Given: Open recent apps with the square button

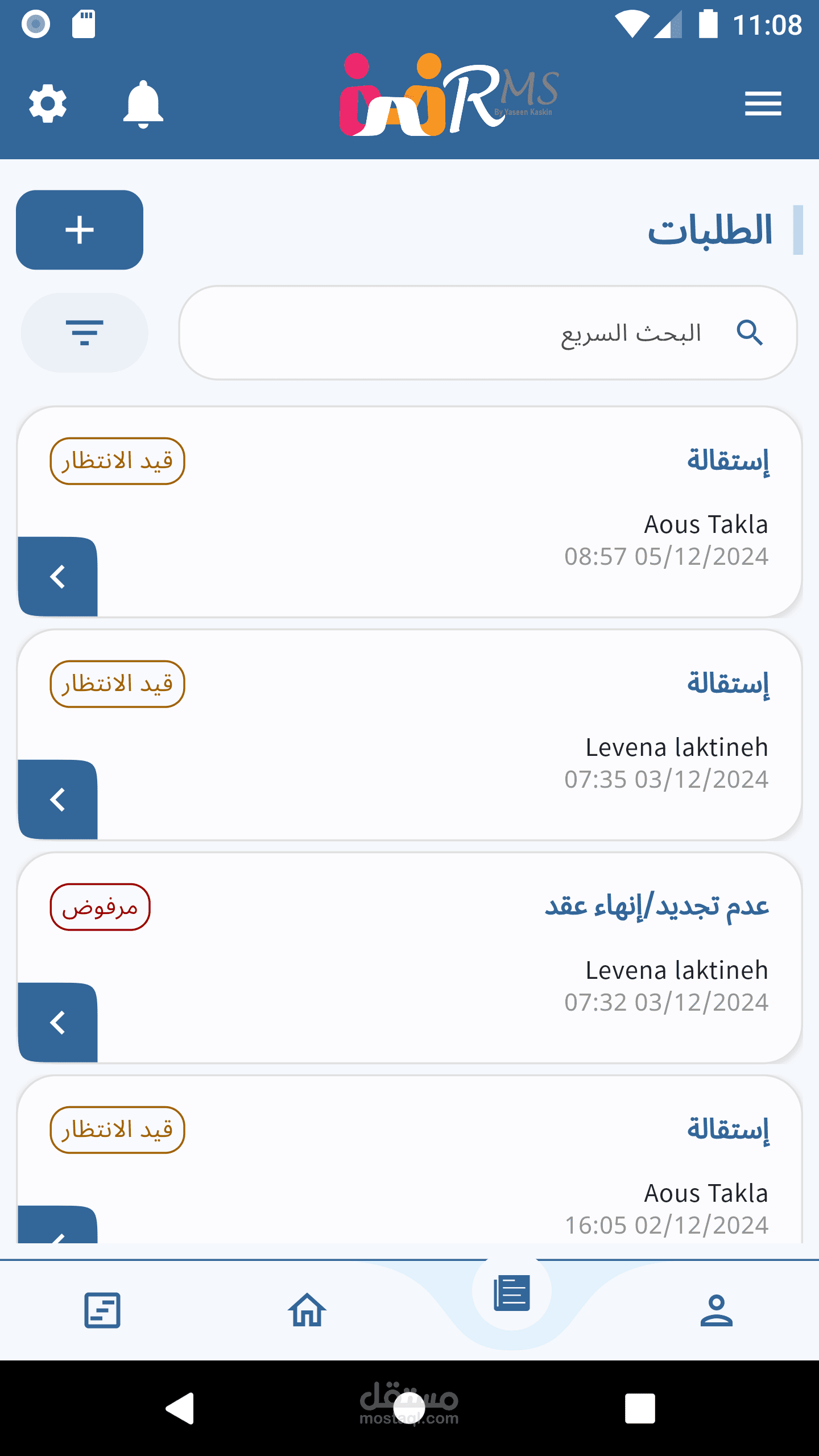Looking at the screenshot, I should pyautogui.click(x=640, y=1408).
